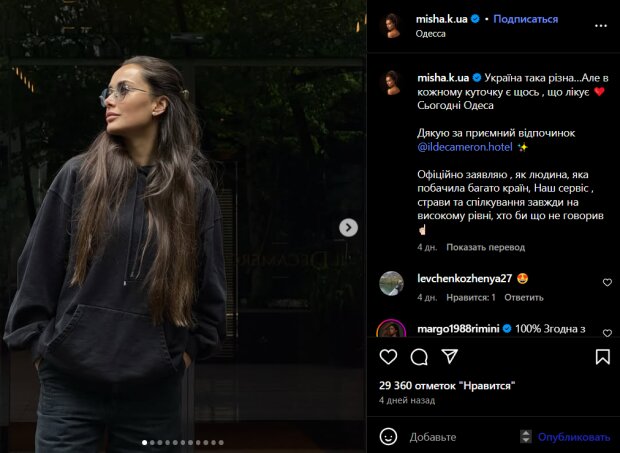Viewport: 620px width, 453px height.
Task: Open @ildecameron.hotel mention
Action: coord(464,147)
